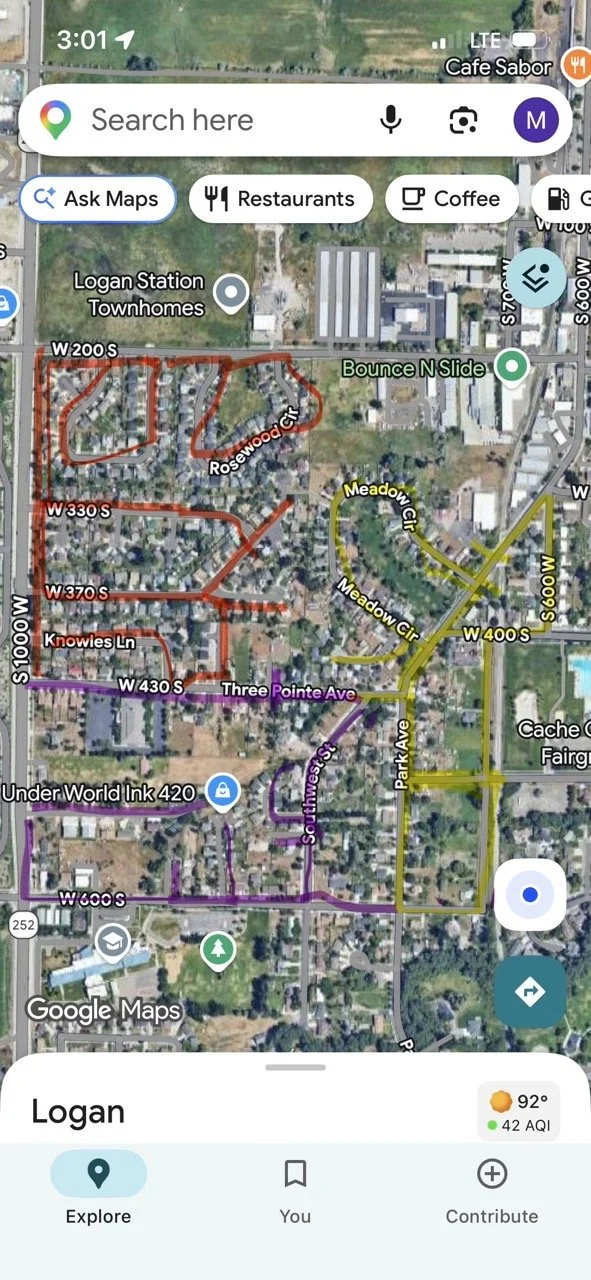Screen dimensions: 591x1280
Task: Open the map layers button
Action: pos(536,277)
